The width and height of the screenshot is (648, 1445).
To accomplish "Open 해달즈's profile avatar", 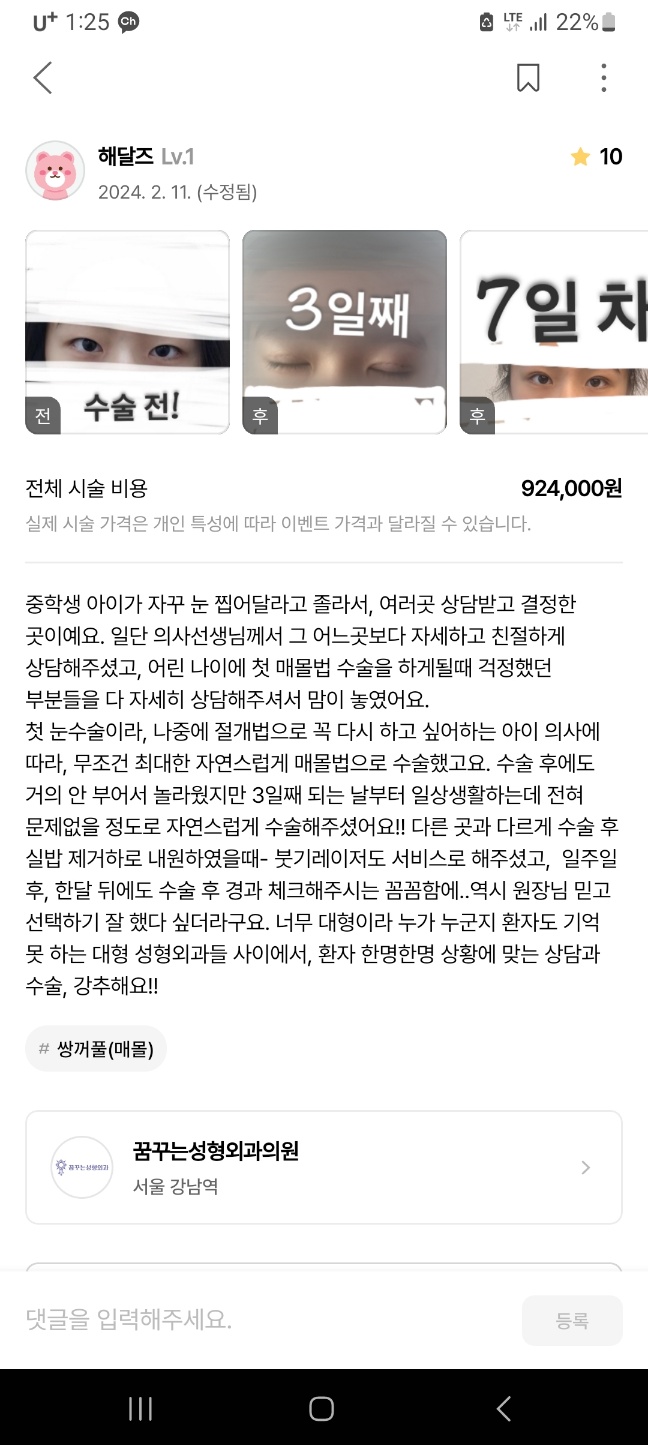I will (x=55, y=170).
